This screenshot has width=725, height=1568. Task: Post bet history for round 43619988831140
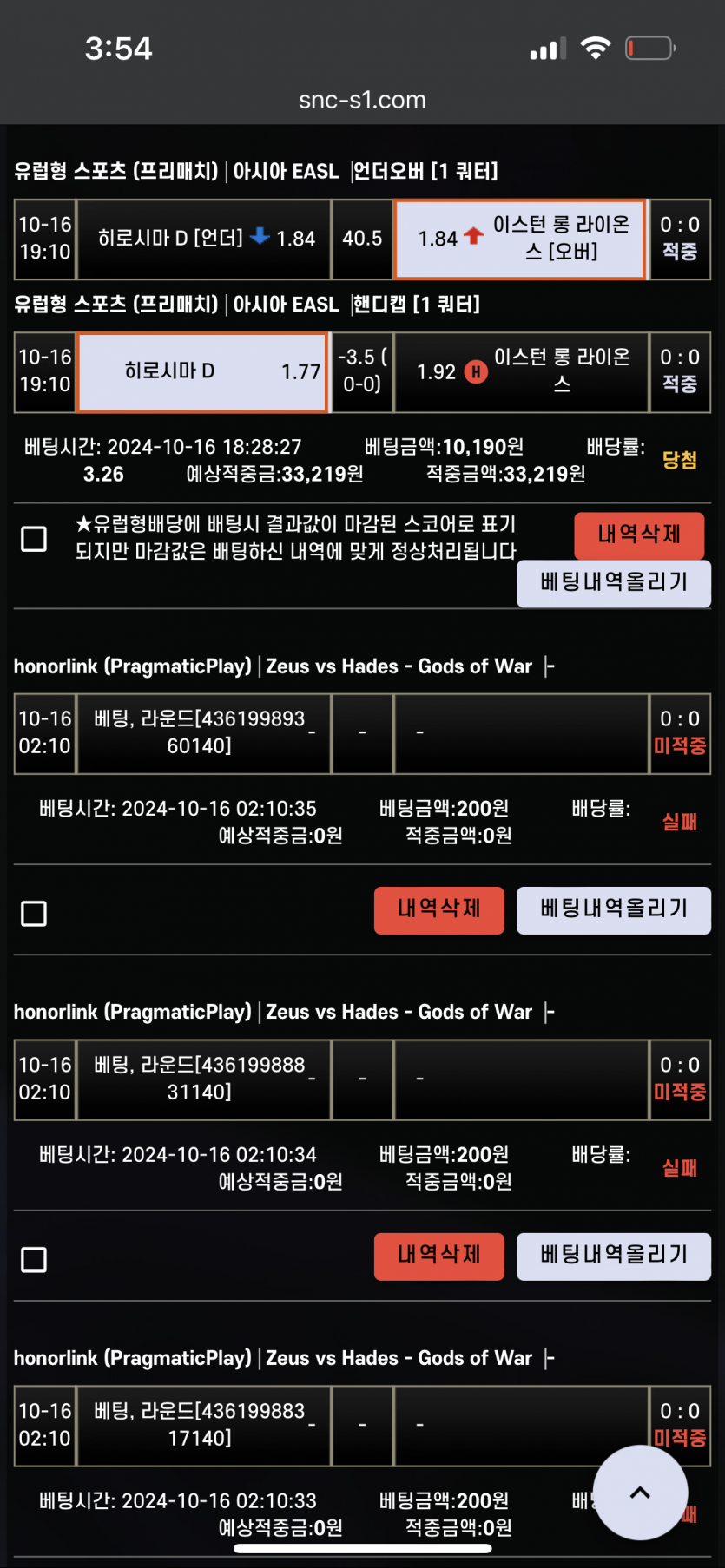pyautogui.click(x=614, y=1256)
